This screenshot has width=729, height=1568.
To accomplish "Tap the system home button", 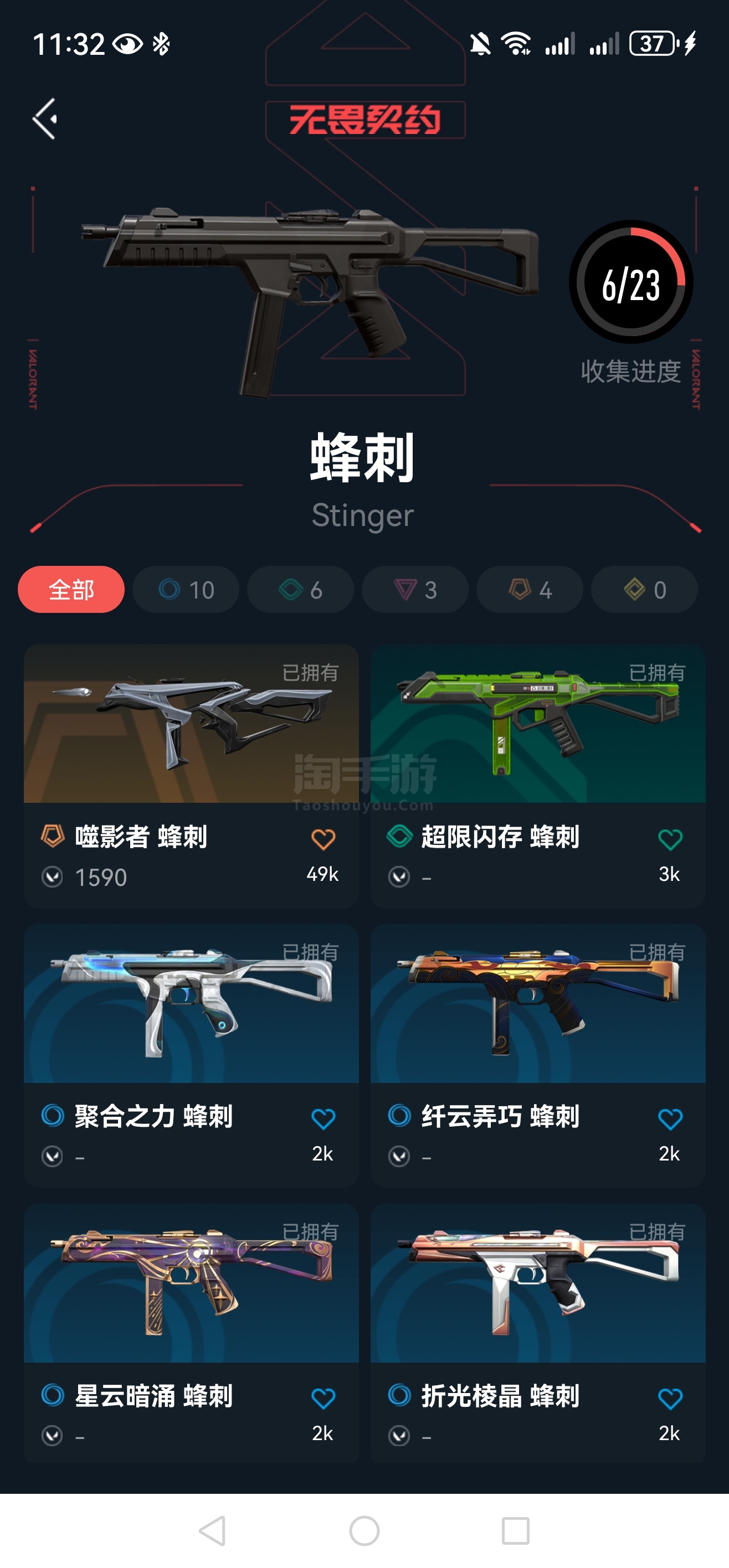I will click(364, 1530).
